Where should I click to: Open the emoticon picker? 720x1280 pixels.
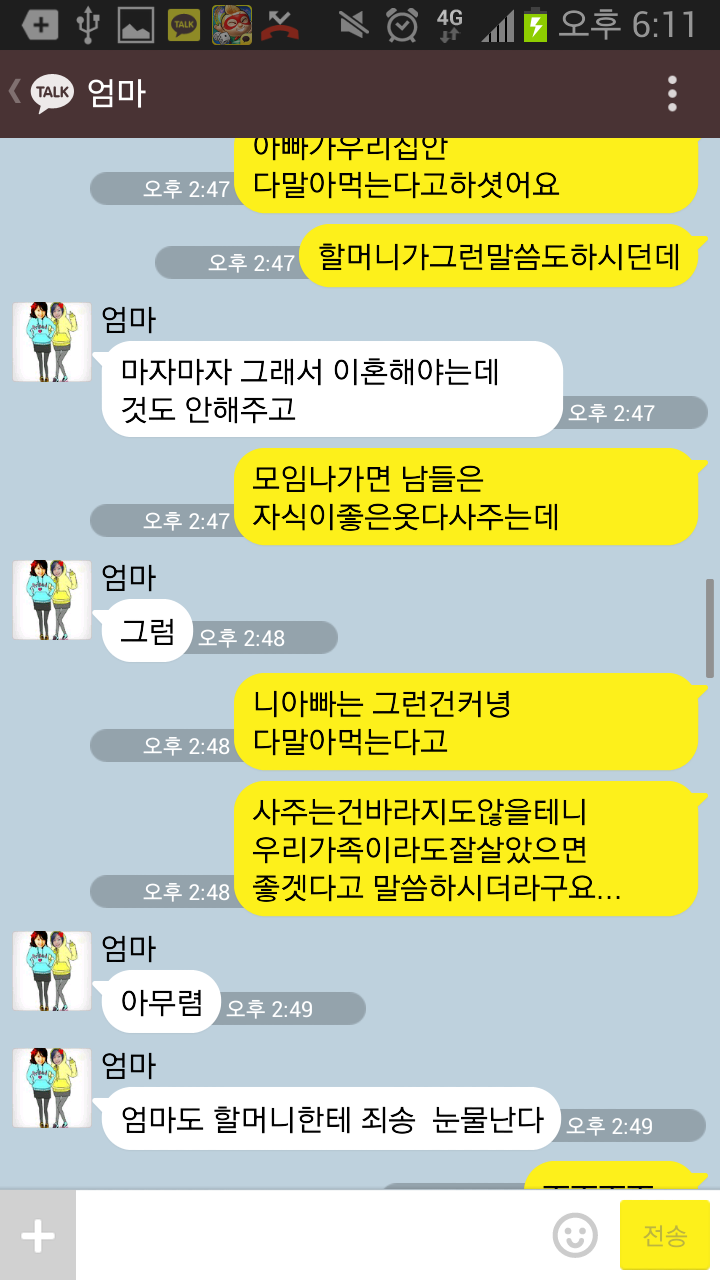point(575,1236)
